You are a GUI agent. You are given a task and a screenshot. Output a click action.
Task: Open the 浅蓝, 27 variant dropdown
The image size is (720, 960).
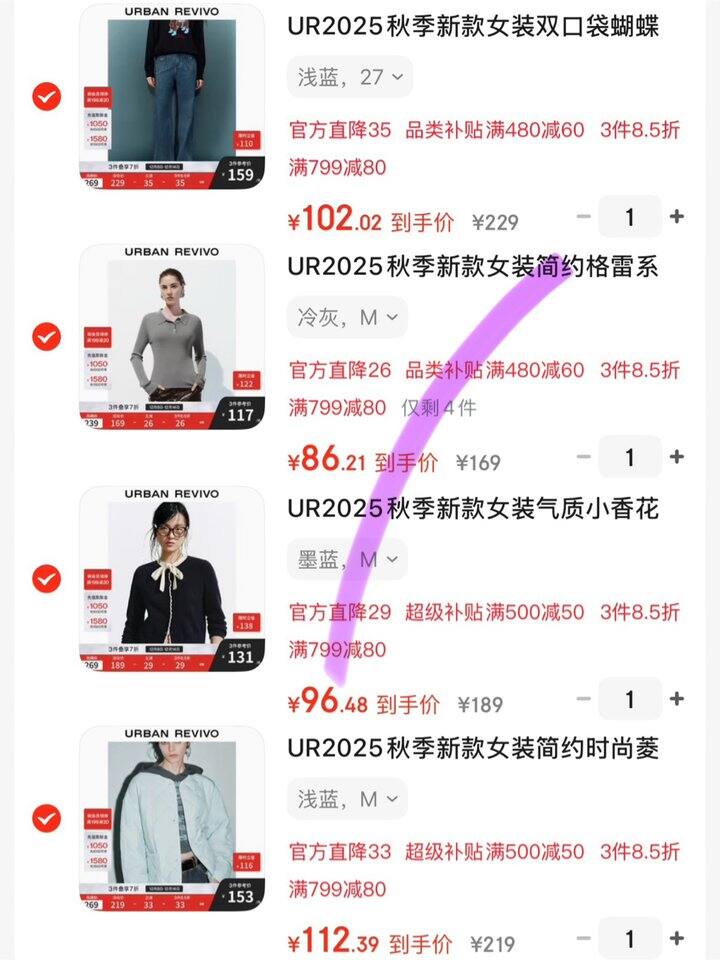tap(349, 77)
